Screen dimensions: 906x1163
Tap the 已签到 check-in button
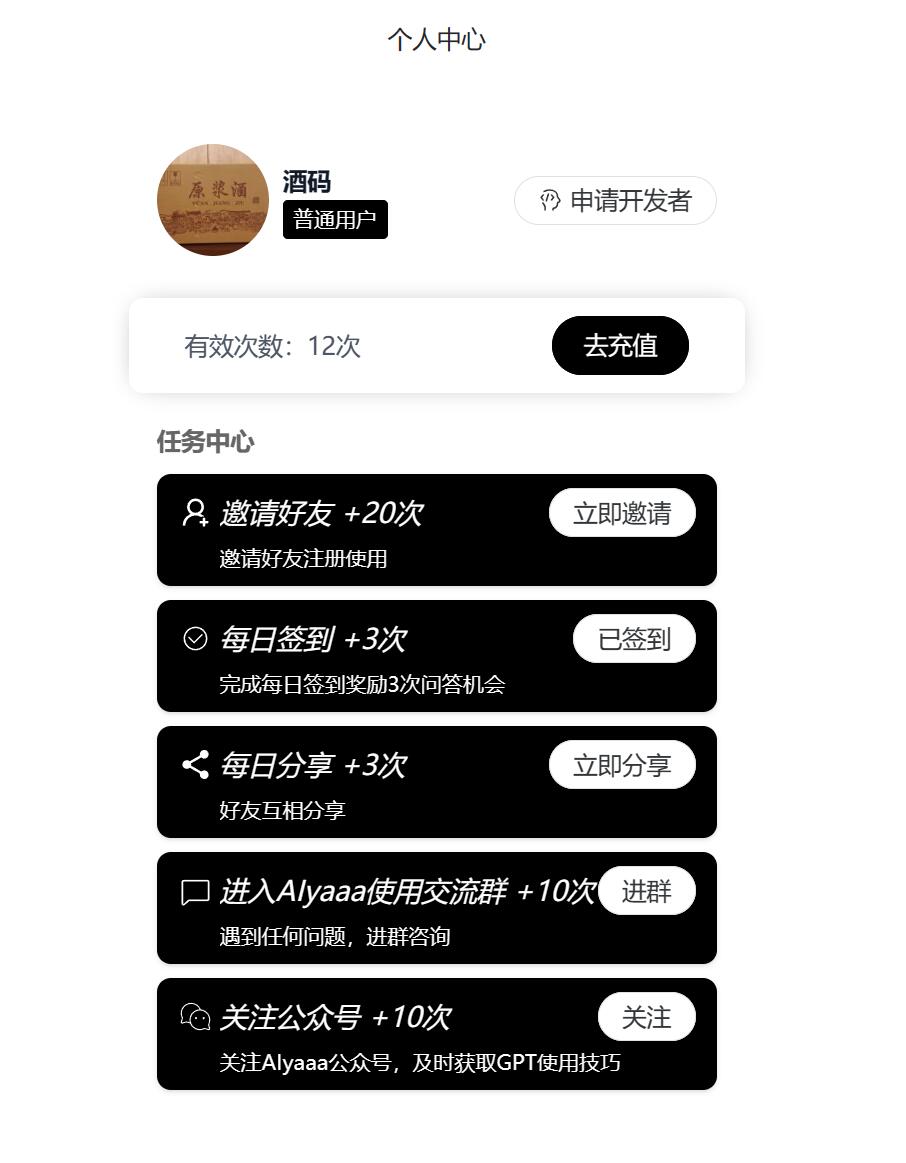(634, 640)
